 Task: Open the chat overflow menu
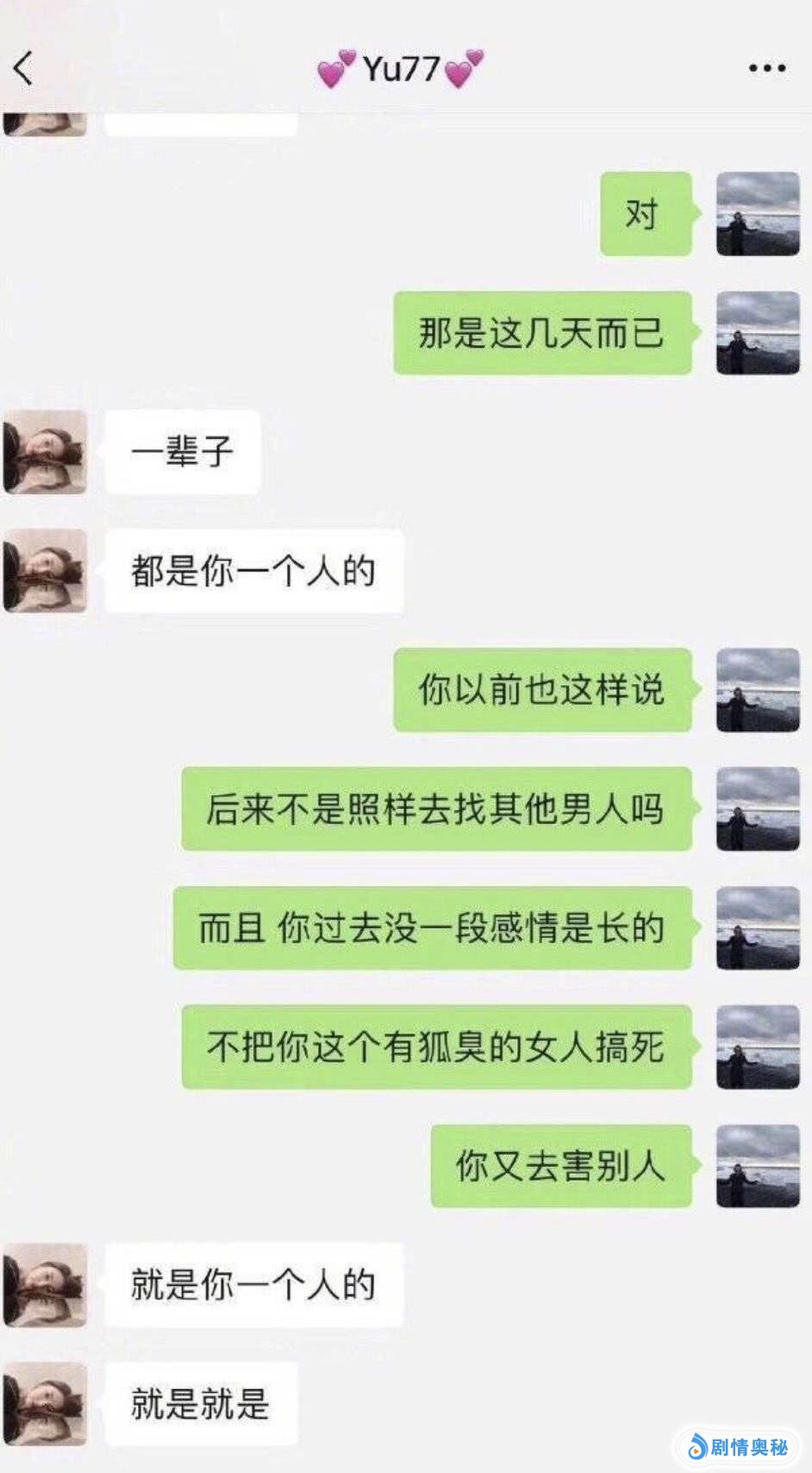pyautogui.click(x=766, y=68)
